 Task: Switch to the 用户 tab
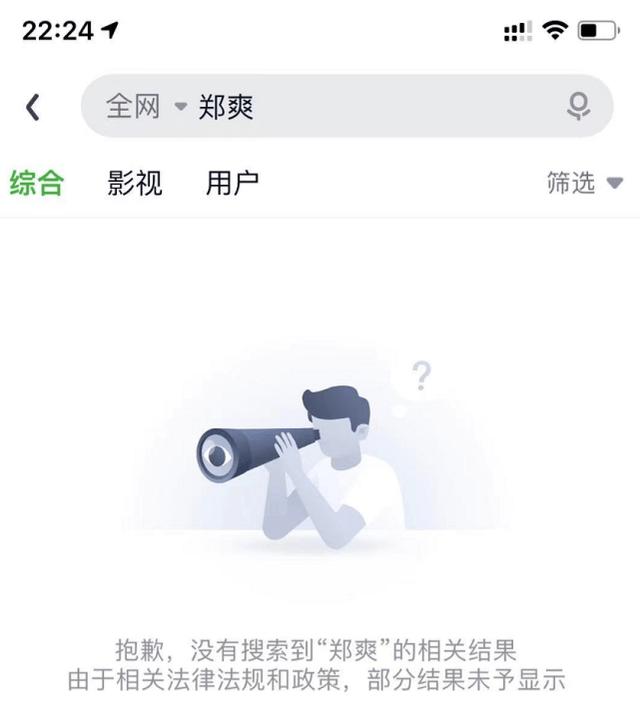coord(232,183)
